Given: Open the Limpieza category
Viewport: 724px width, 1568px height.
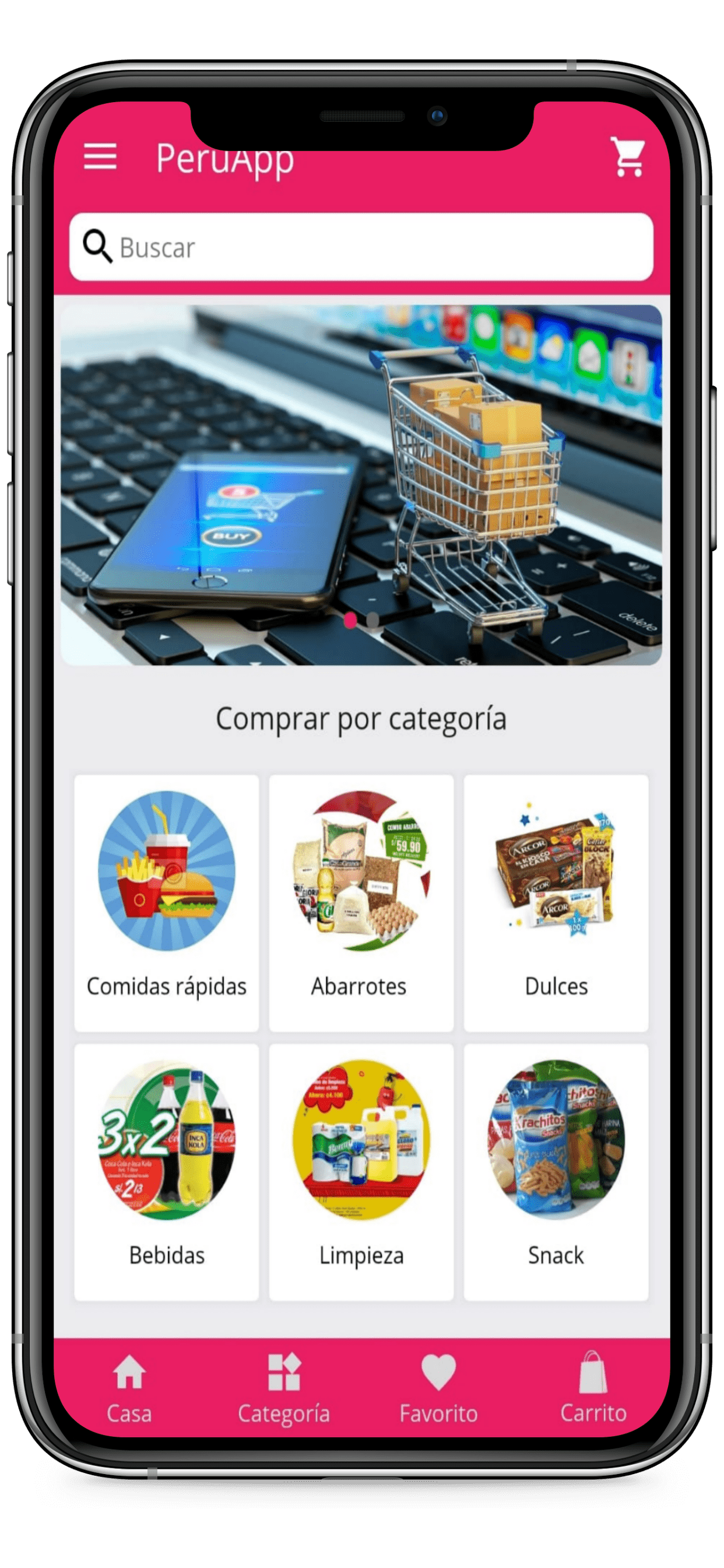Looking at the screenshot, I should (361, 1172).
